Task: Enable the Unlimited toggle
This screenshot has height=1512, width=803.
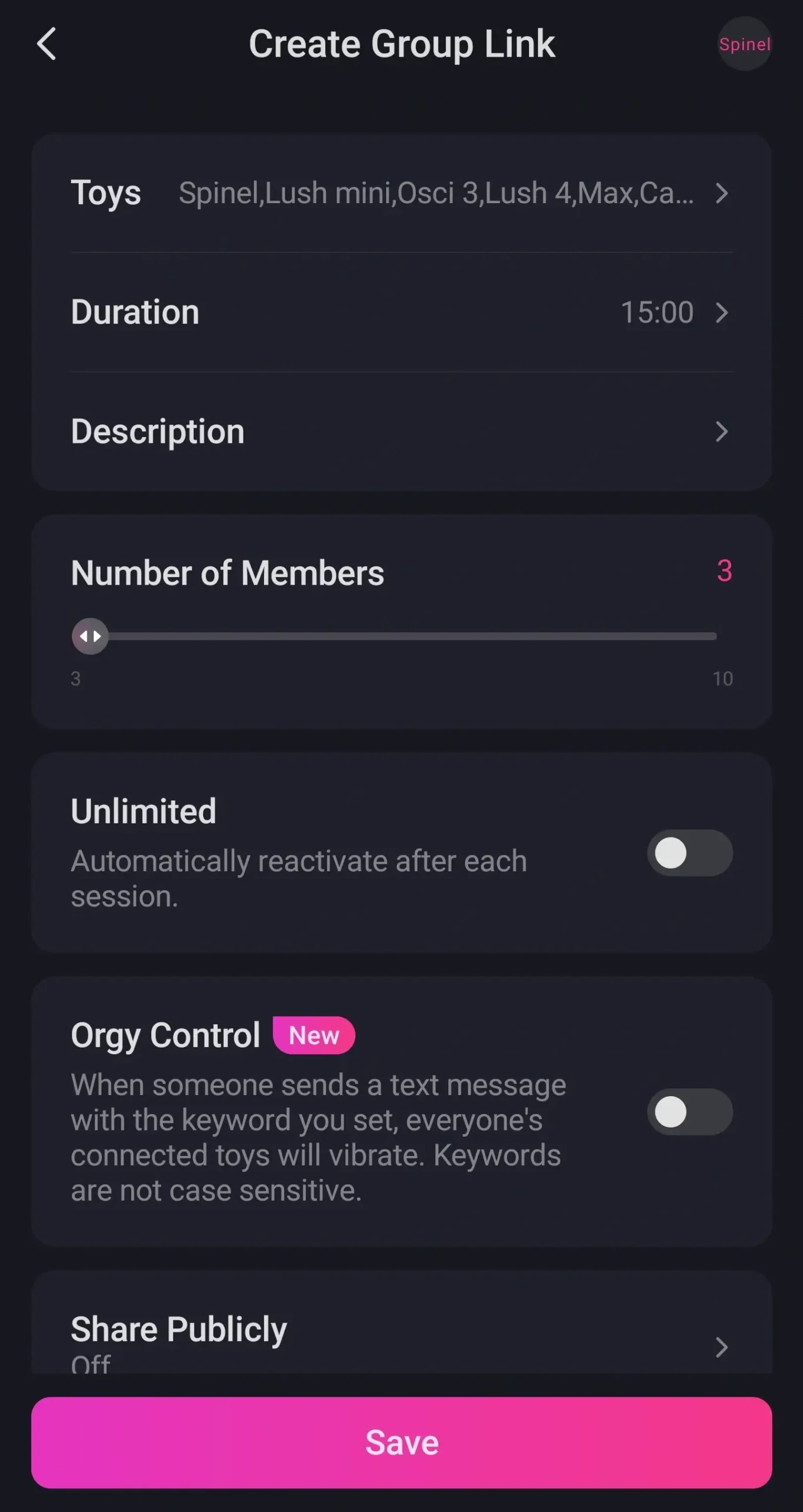Action: [x=690, y=853]
